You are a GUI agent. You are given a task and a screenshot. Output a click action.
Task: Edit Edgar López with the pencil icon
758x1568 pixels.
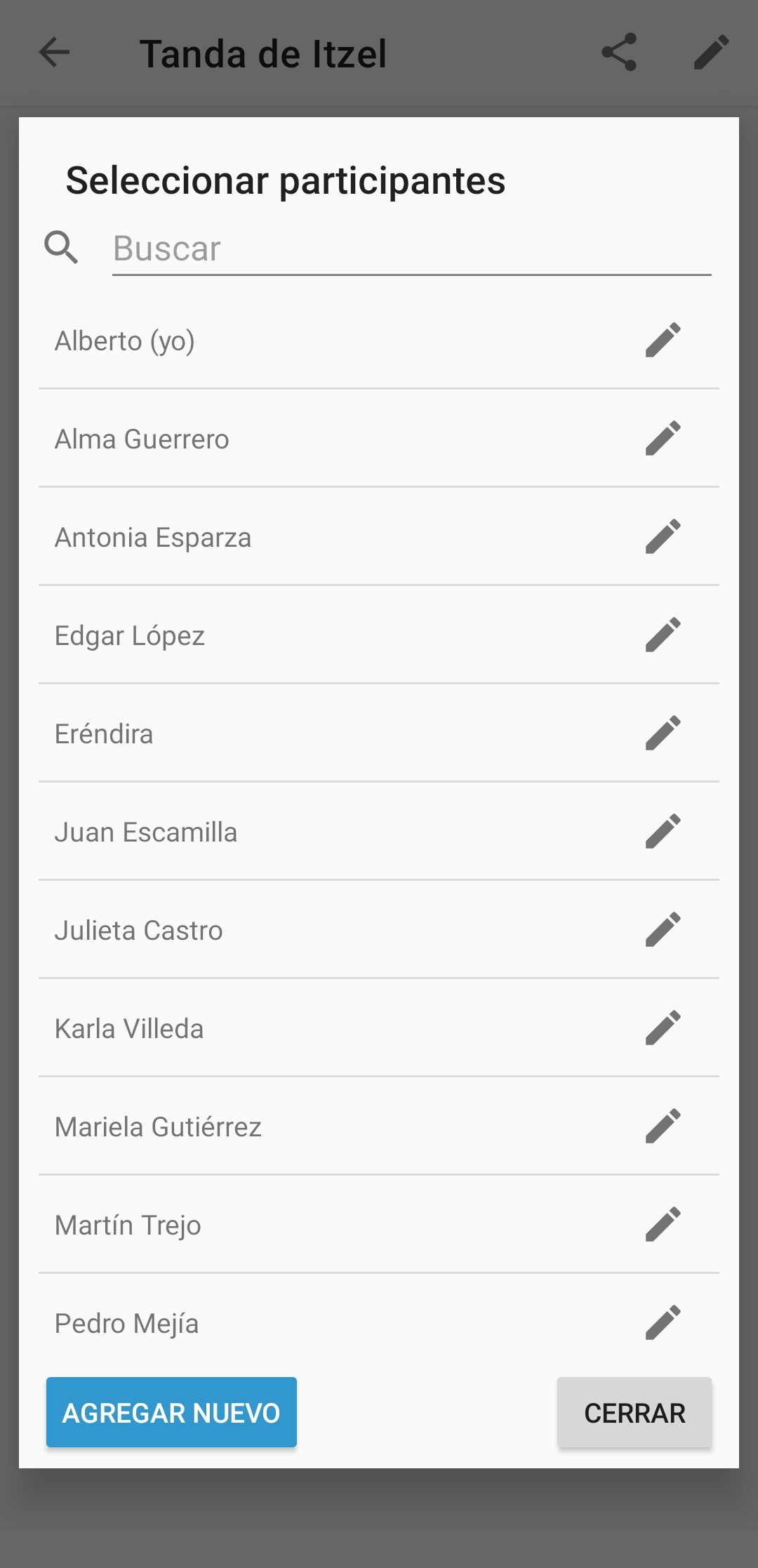coord(663,635)
